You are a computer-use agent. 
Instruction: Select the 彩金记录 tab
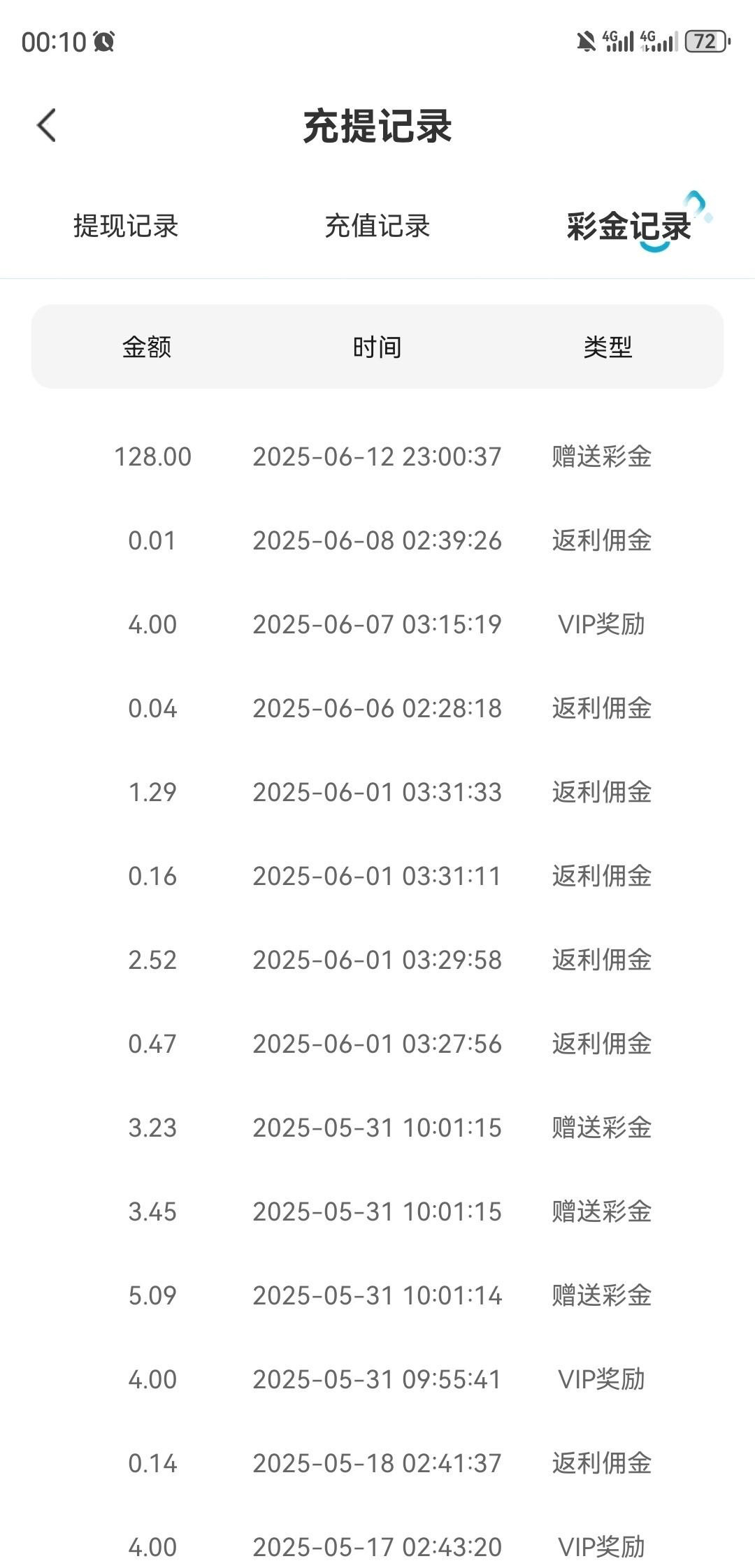click(628, 226)
